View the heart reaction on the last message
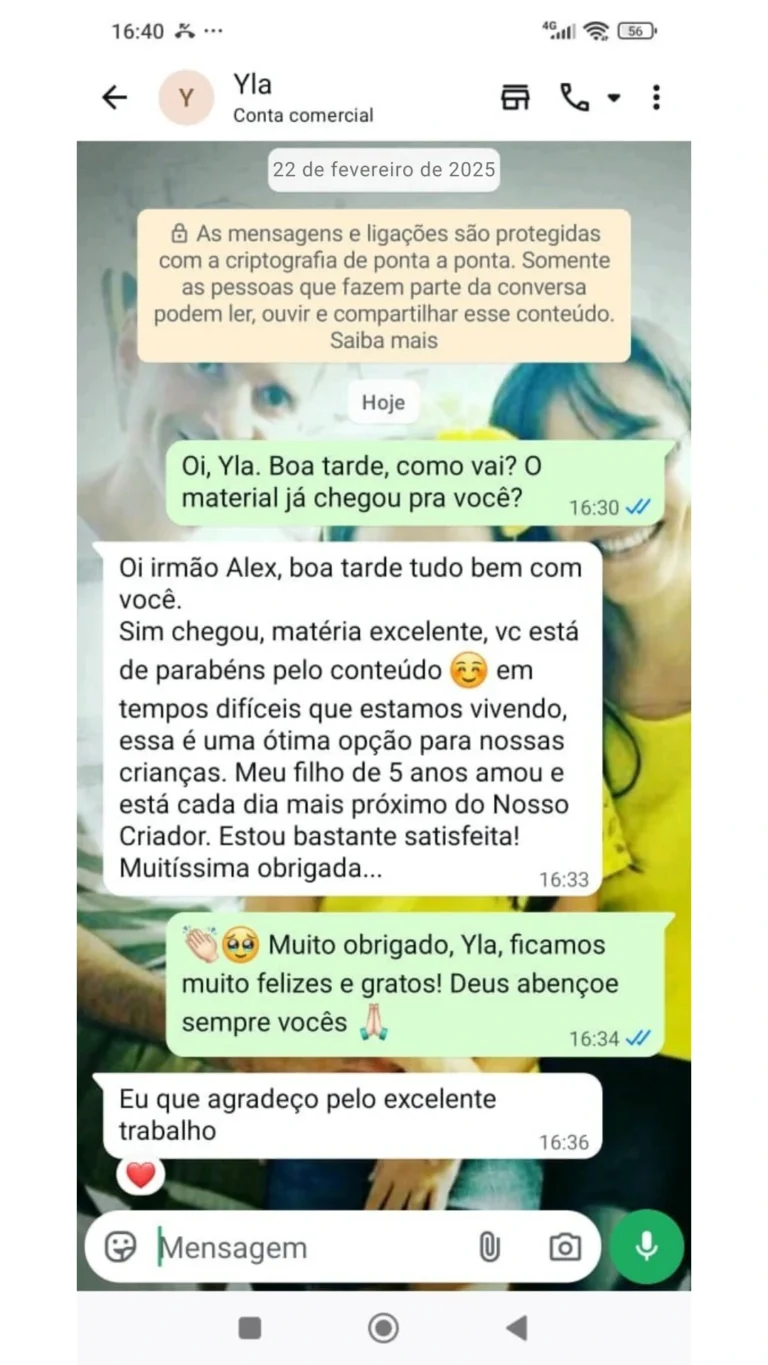 pos(141,1175)
